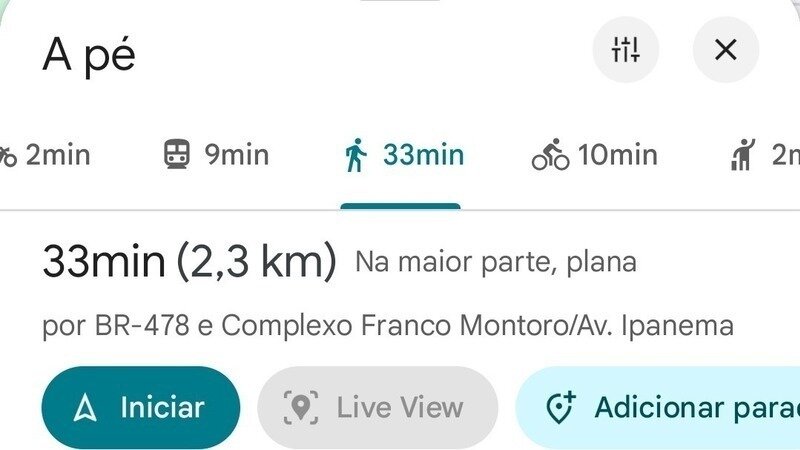
Task: Close the walking directions panel
Action: (x=726, y=49)
